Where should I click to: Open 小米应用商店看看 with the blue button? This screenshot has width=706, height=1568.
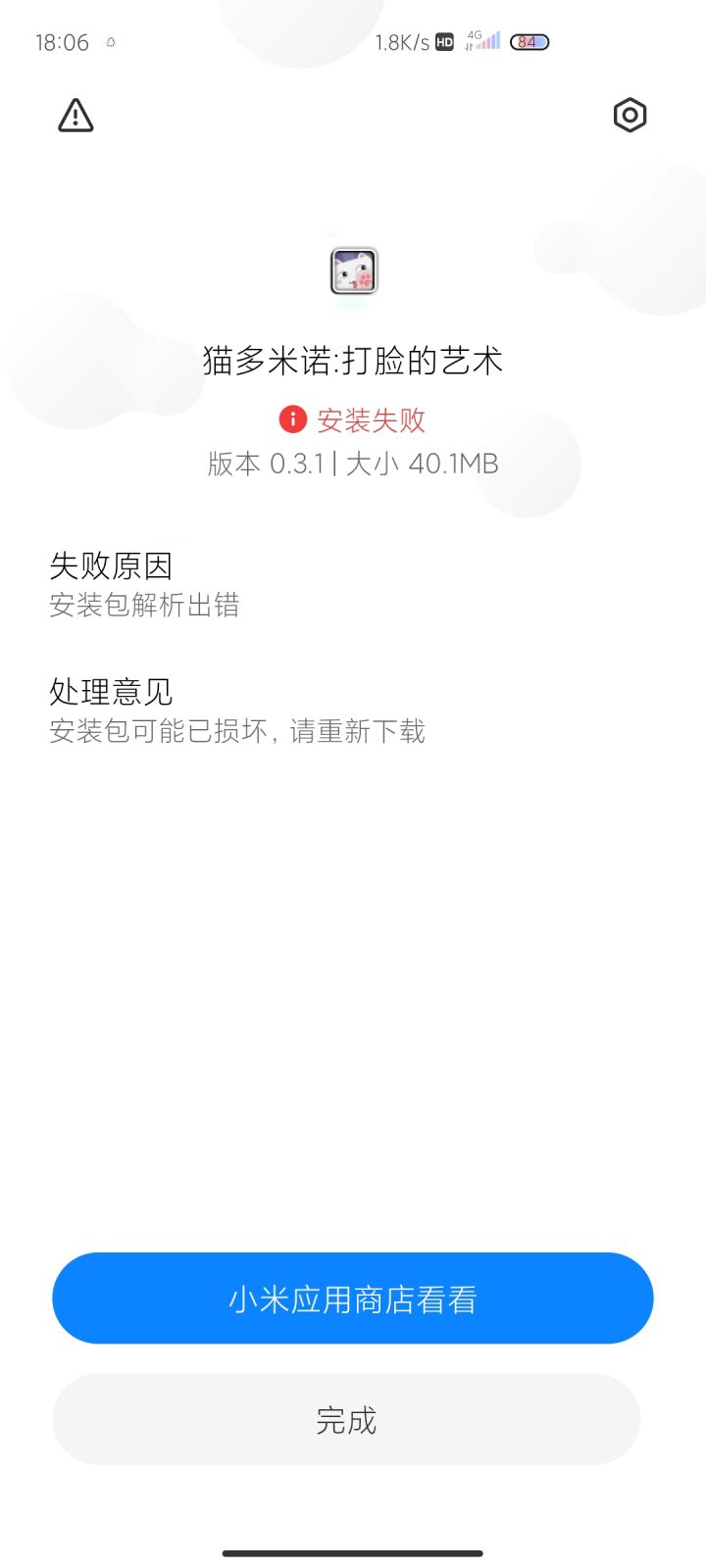352,1298
